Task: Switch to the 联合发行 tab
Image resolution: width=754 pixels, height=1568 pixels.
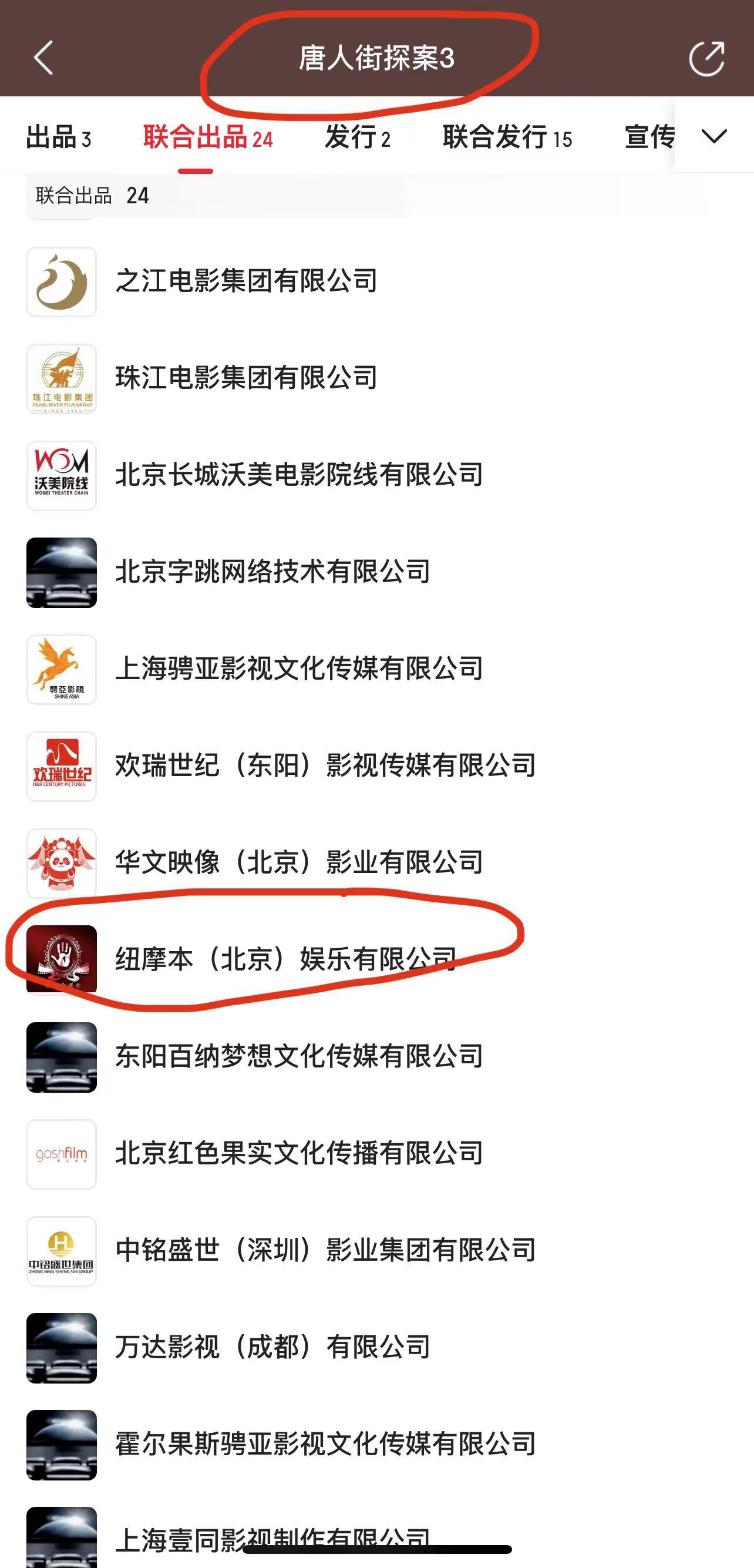Action: (x=507, y=136)
